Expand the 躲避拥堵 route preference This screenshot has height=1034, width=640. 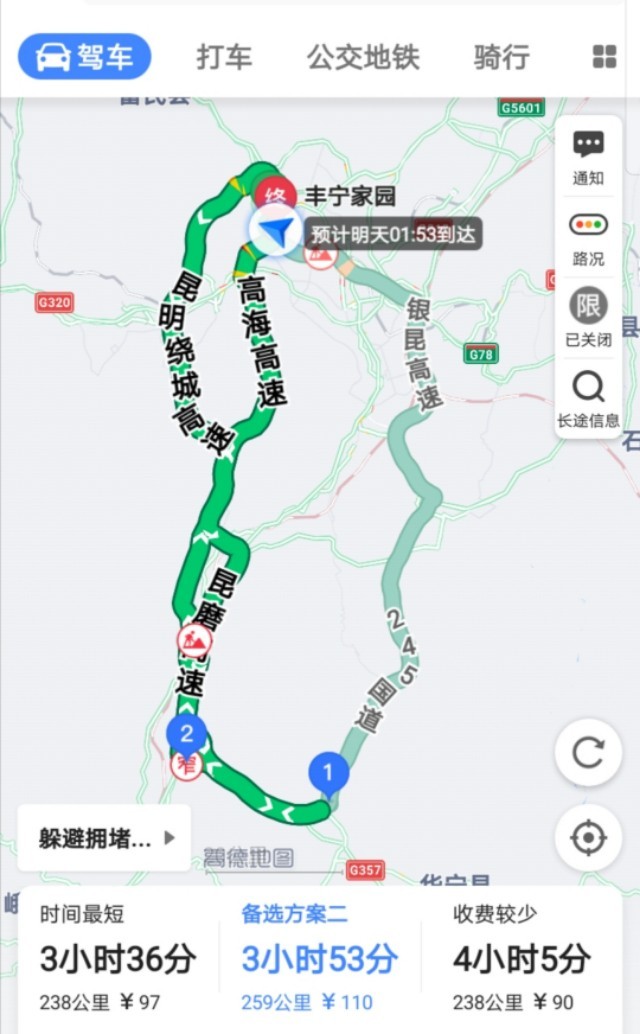pyautogui.click(x=105, y=838)
